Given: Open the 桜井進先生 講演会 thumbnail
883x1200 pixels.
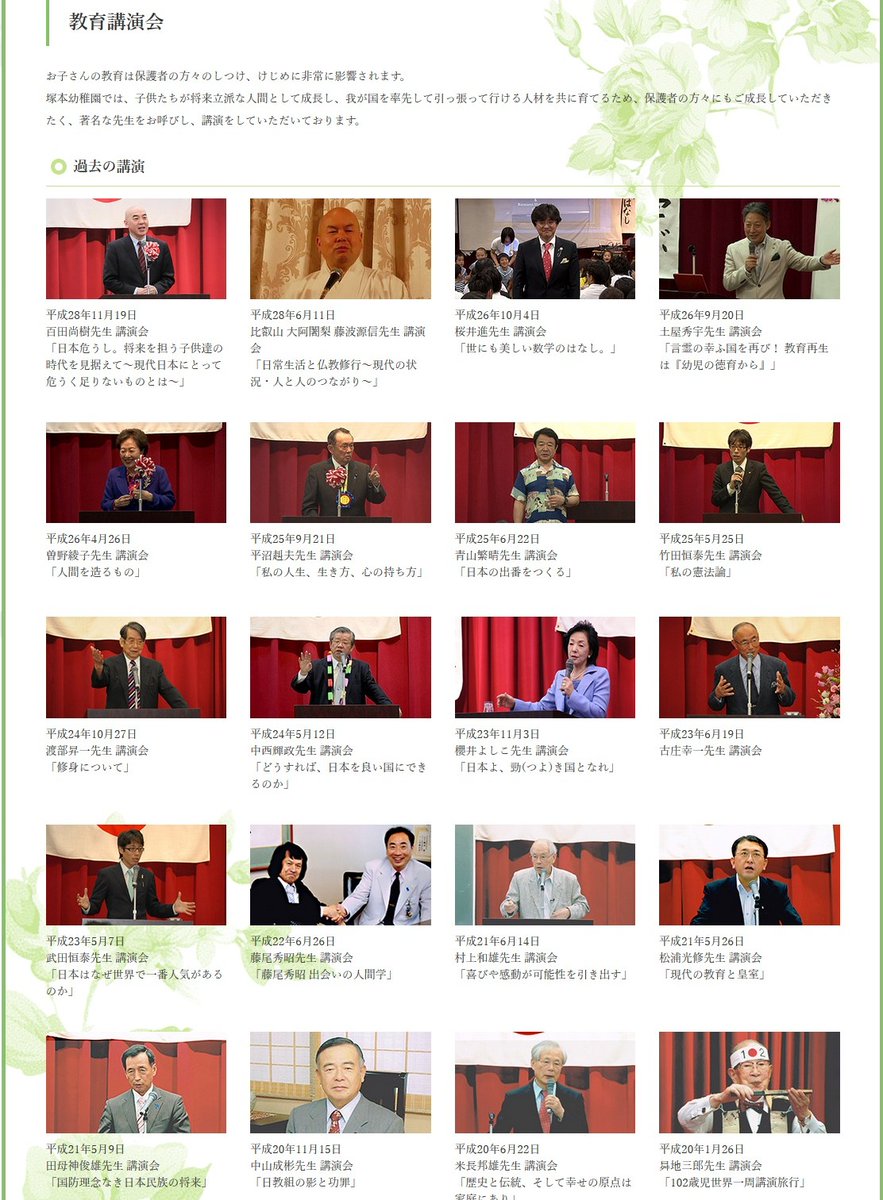Looking at the screenshot, I should (545, 248).
